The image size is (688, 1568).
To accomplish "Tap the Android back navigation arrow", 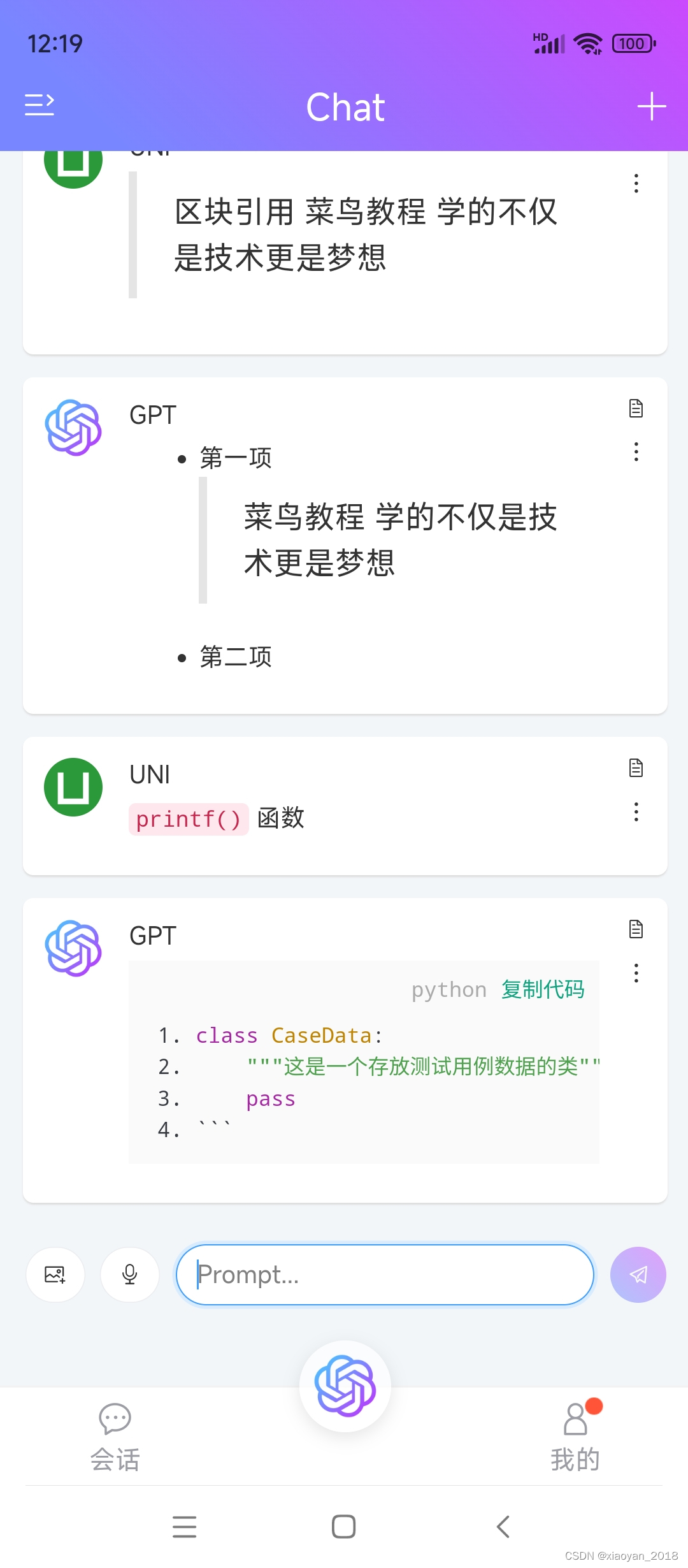I will pyautogui.click(x=503, y=1527).
